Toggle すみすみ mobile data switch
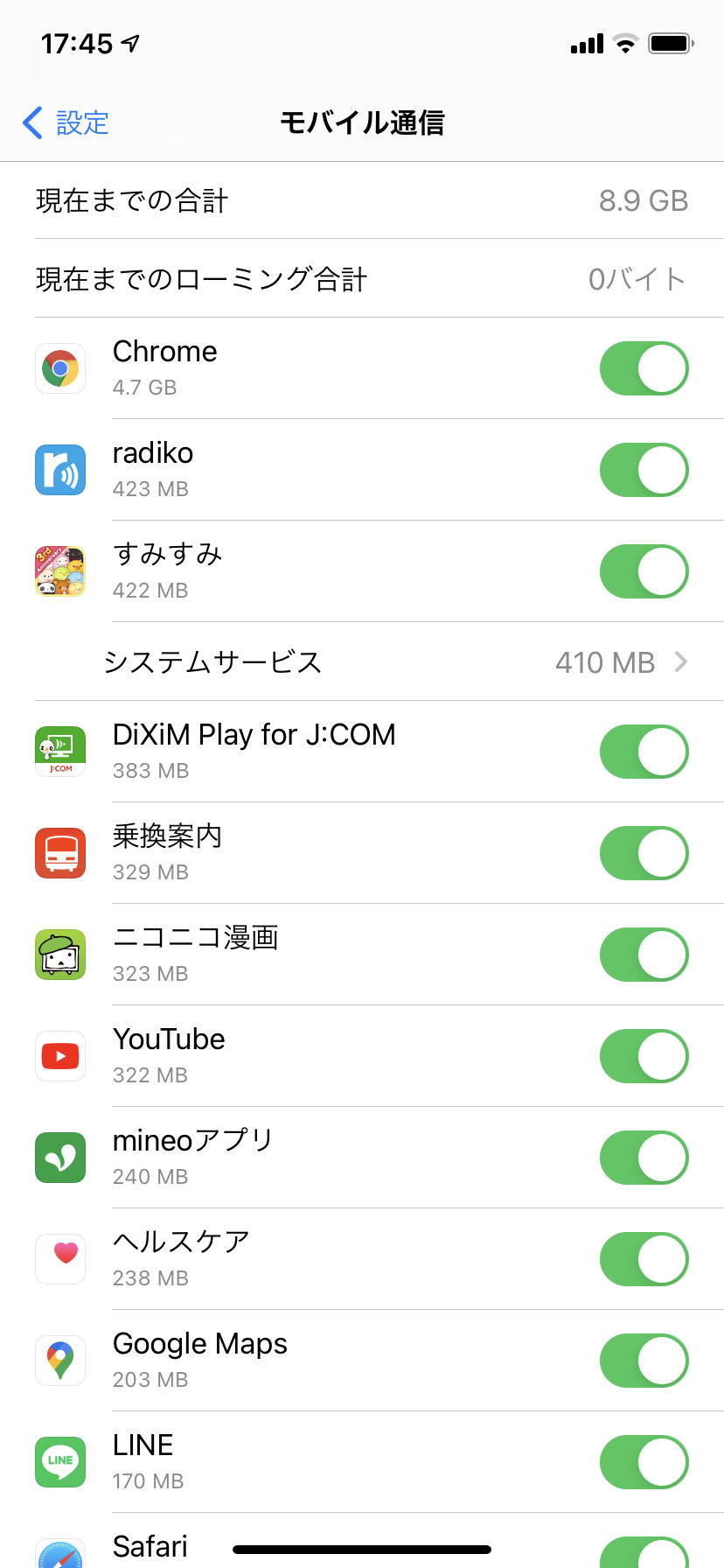The width and height of the screenshot is (724, 1568). pos(644,571)
